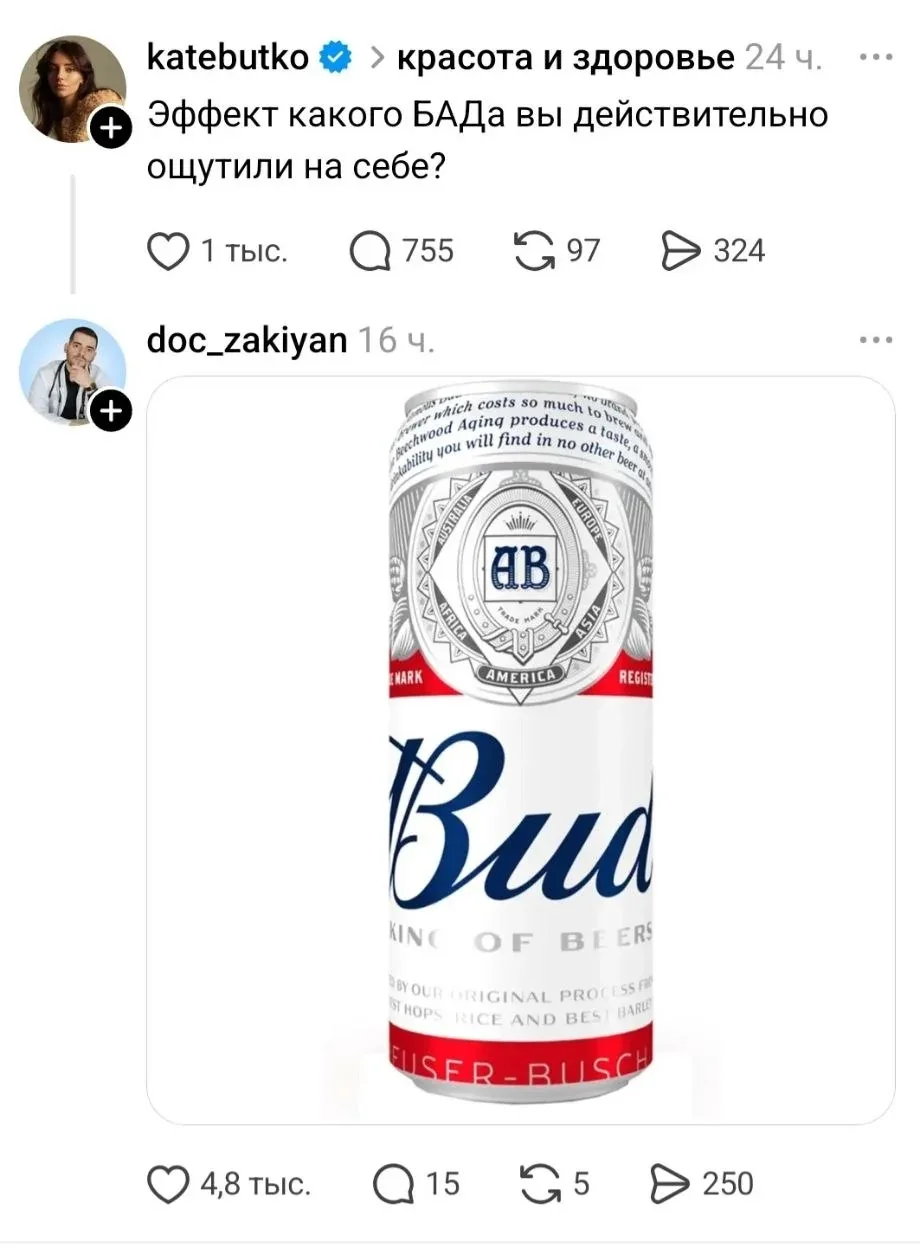Image resolution: width=920 pixels, height=1256 pixels.
Task: Open the doc_zakiyan username link
Action: (x=247, y=341)
